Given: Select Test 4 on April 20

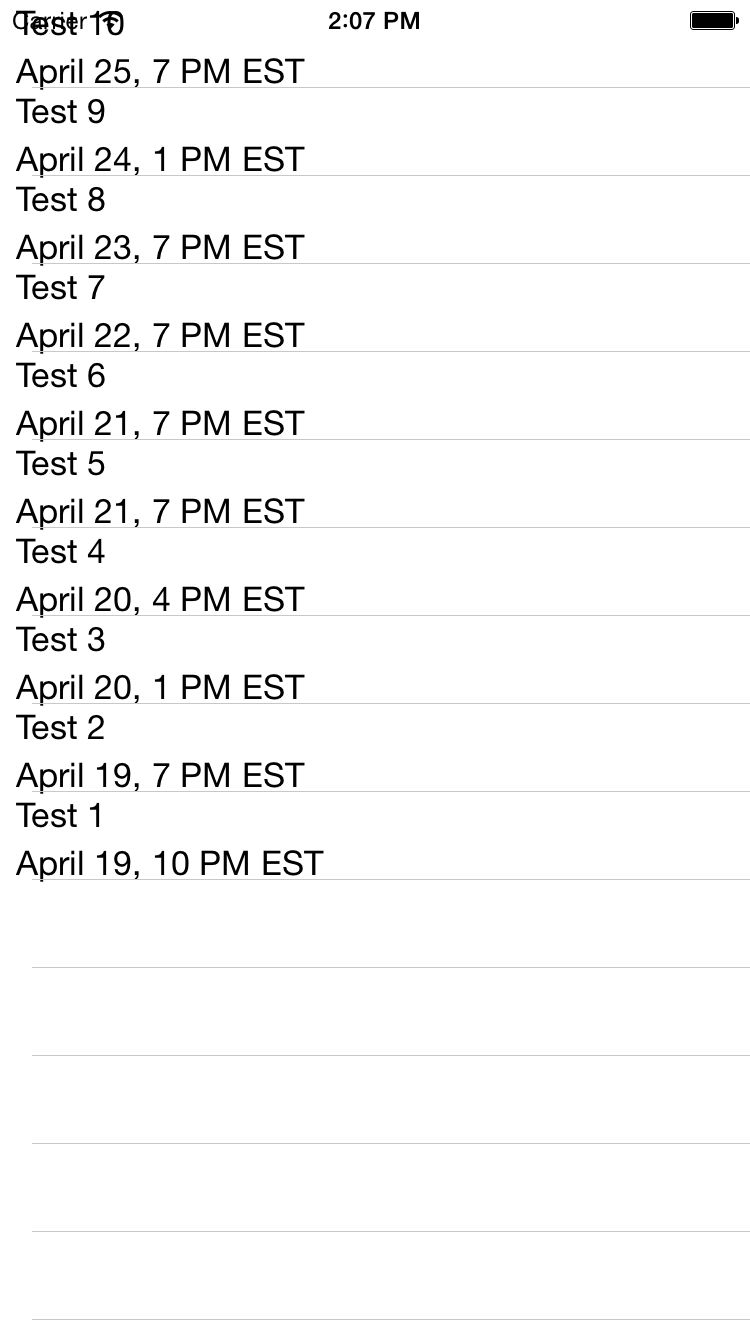Looking at the screenshot, I should click(x=375, y=572).
